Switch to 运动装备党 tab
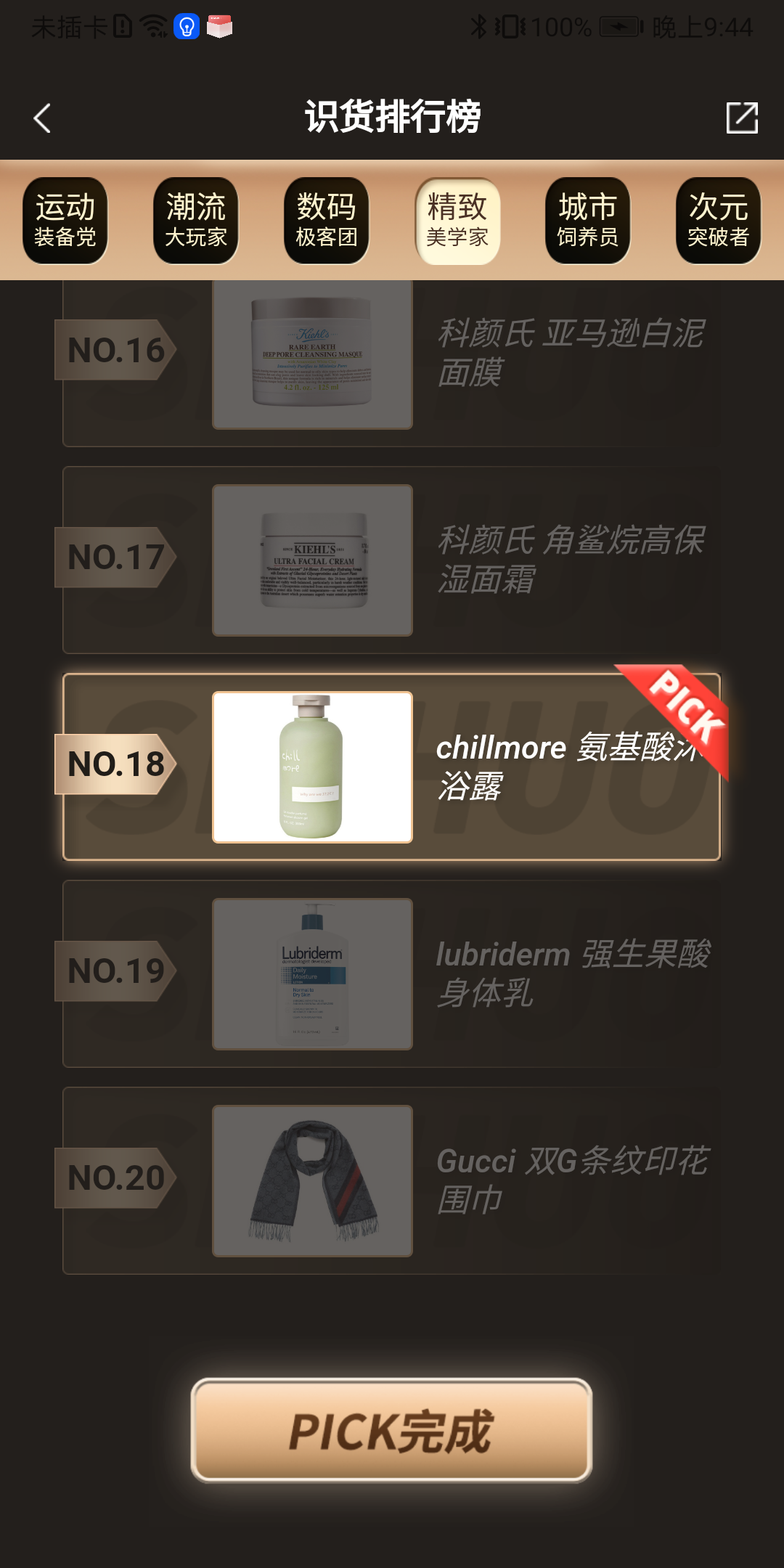This screenshot has height=1568, width=784. (65, 221)
